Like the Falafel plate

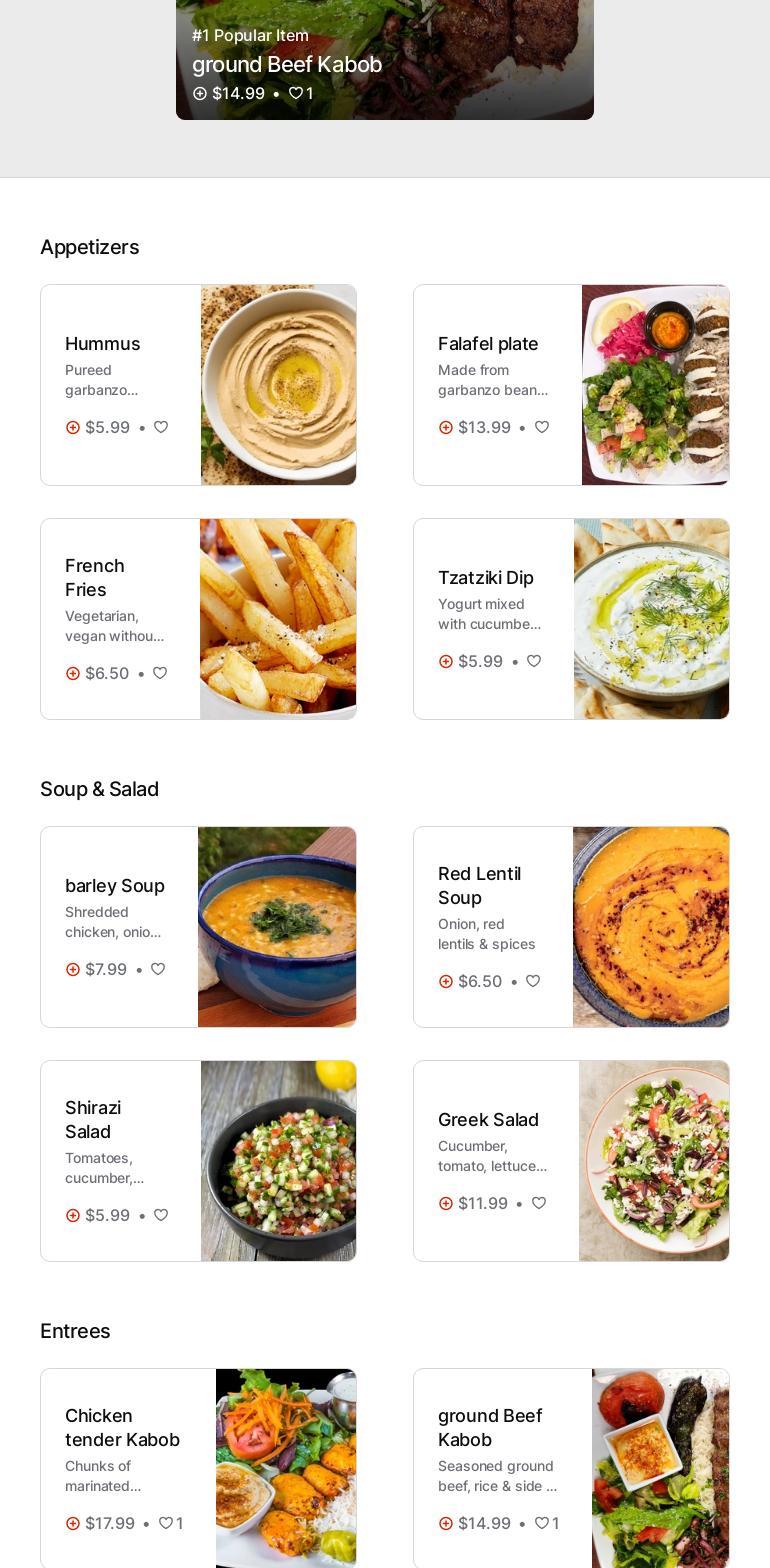pos(542,427)
